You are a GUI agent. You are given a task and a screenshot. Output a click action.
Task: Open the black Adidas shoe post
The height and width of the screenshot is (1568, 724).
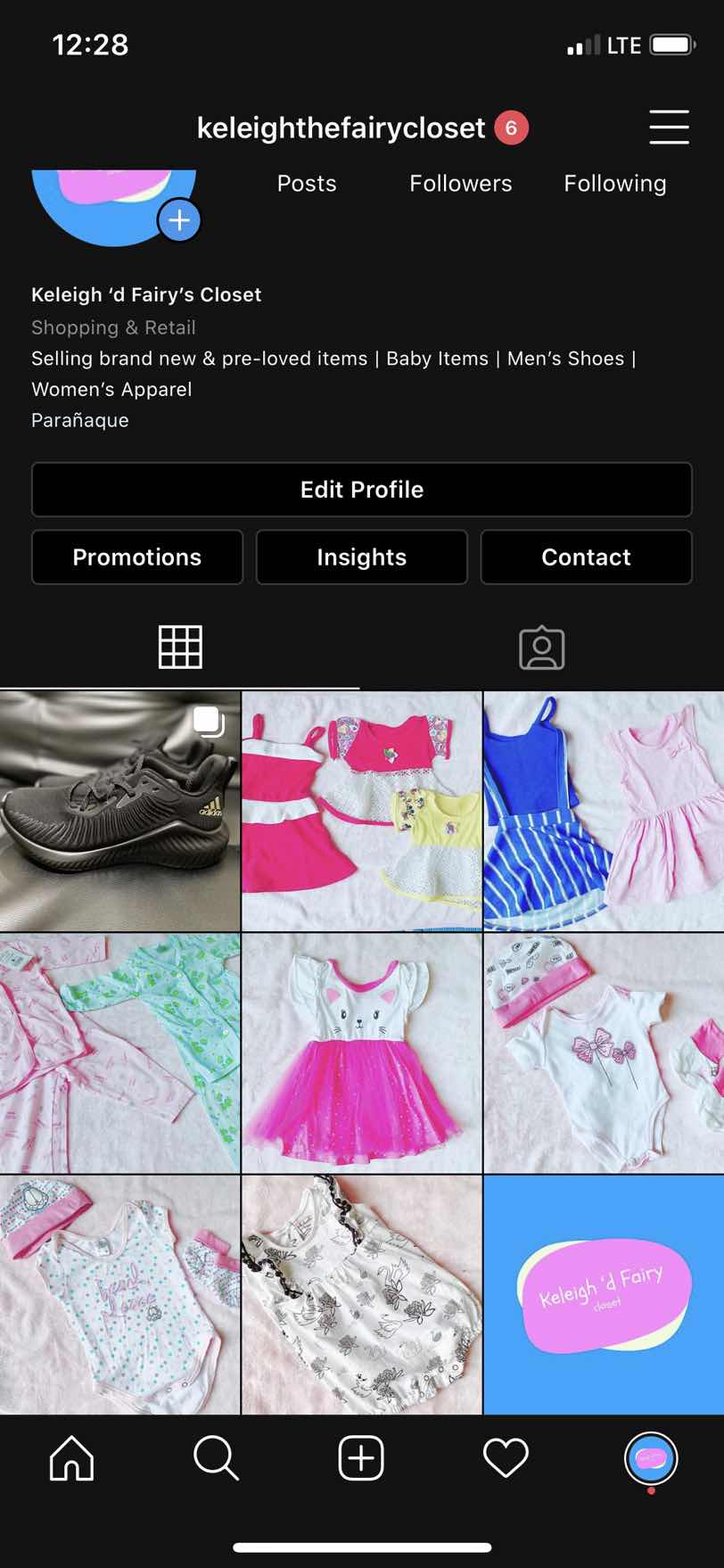pyautogui.click(x=119, y=812)
